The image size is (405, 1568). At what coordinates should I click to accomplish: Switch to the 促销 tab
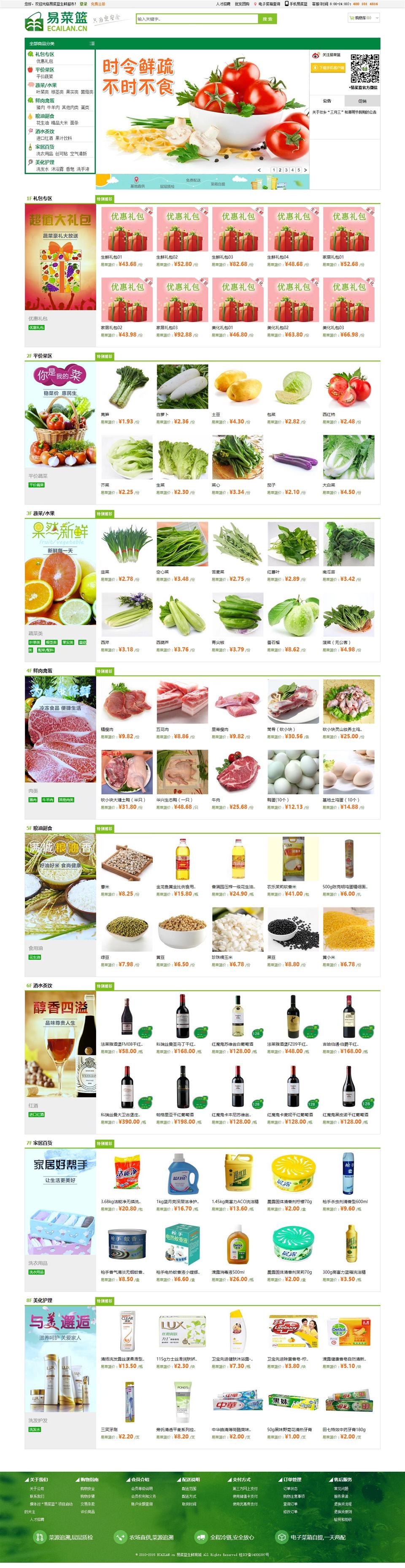click(362, 101)
